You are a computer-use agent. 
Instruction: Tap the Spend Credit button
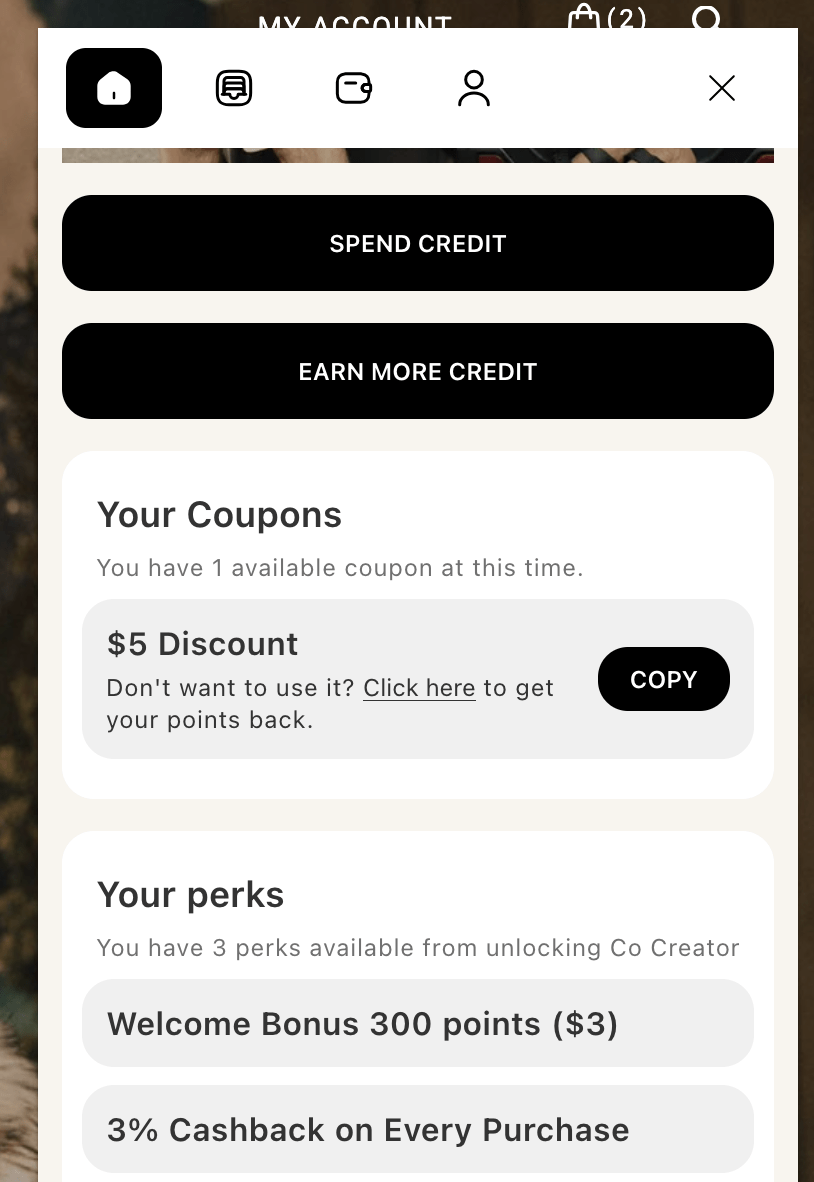coord(418,243)
